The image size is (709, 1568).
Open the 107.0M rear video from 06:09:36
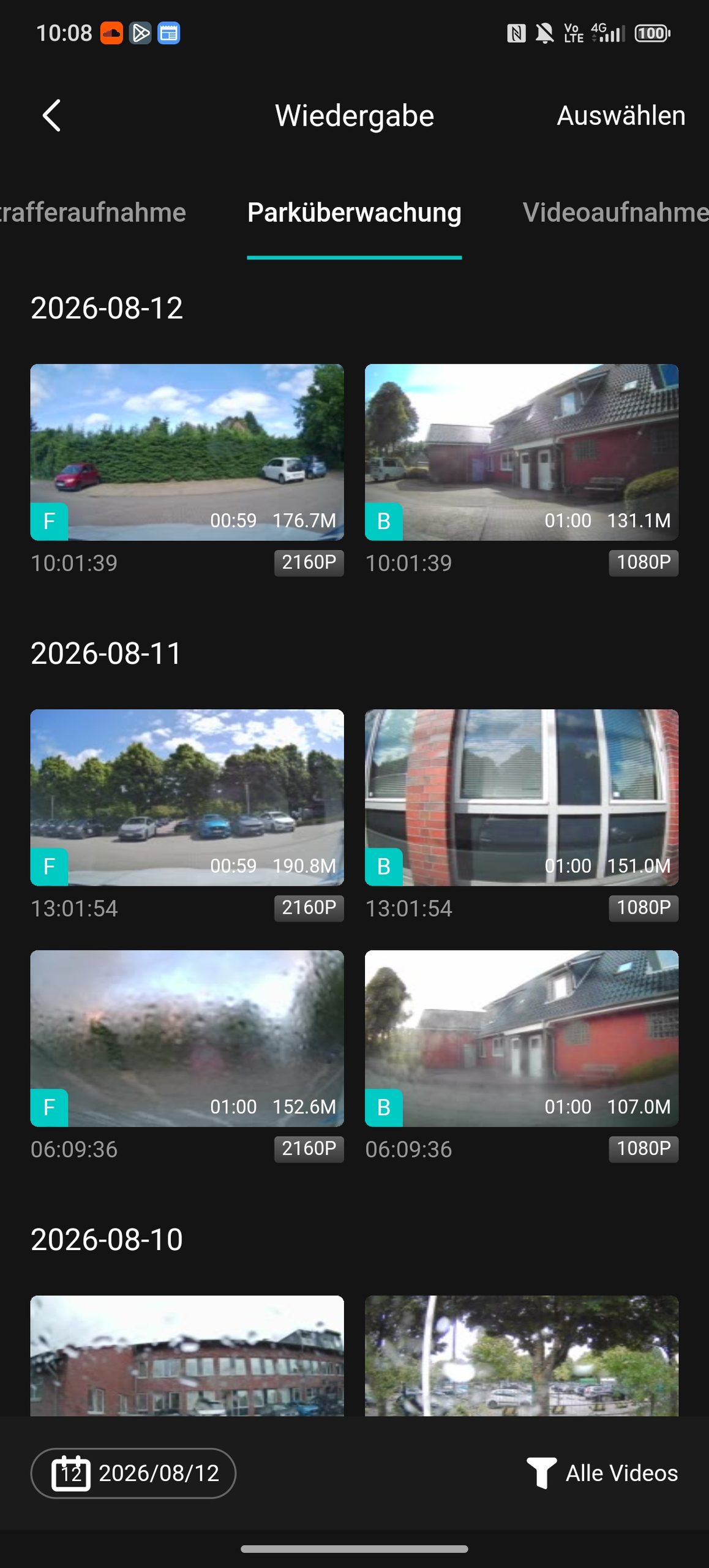click(522, 1038)
